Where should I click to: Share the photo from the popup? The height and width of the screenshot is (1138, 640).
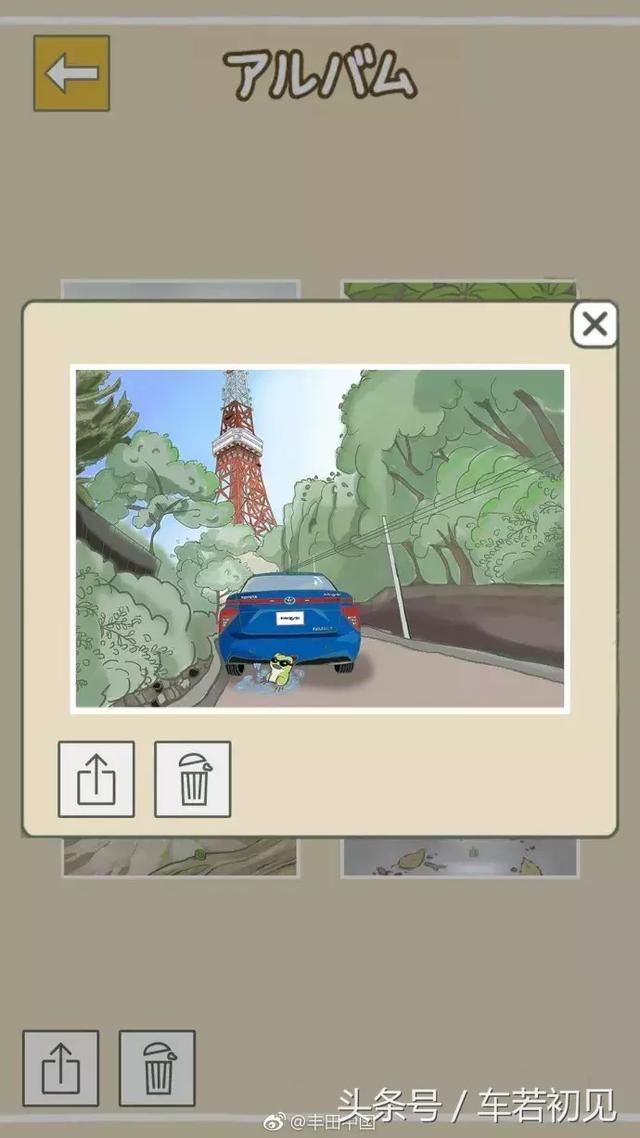coord(96,779)
